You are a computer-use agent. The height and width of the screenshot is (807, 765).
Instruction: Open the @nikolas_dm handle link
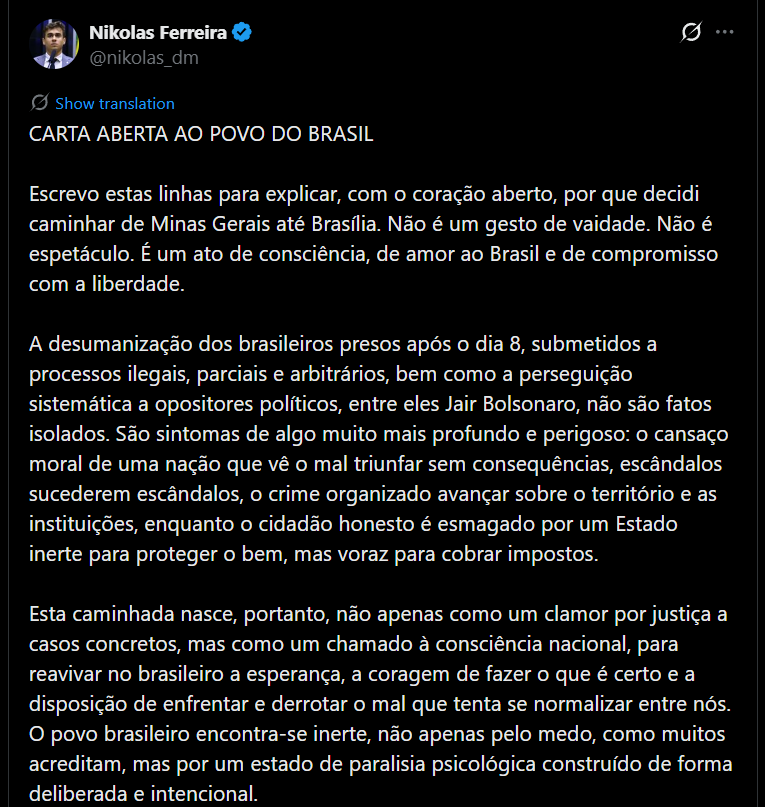[143, 57]
